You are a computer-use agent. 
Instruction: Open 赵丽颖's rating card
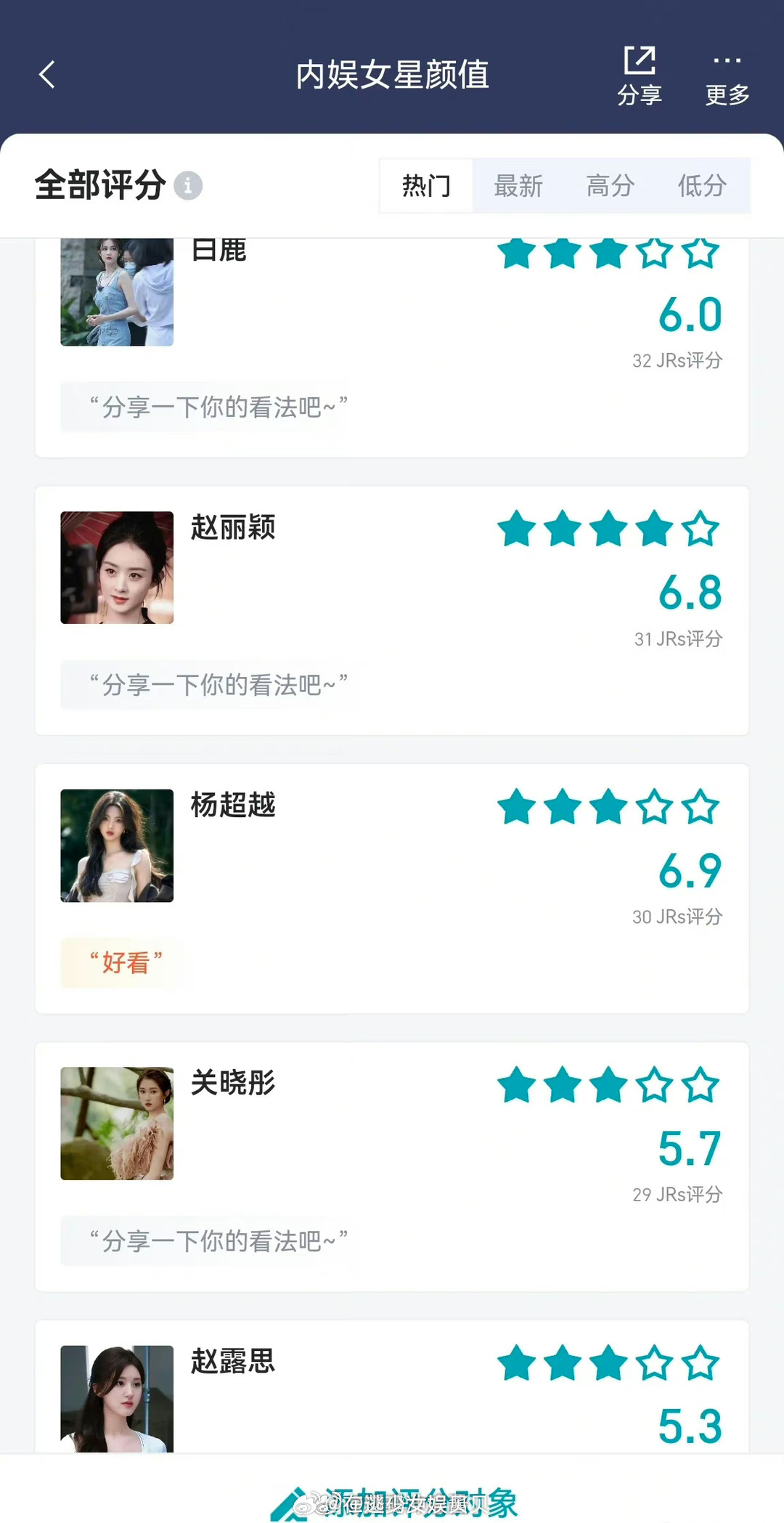click(233, 528)
